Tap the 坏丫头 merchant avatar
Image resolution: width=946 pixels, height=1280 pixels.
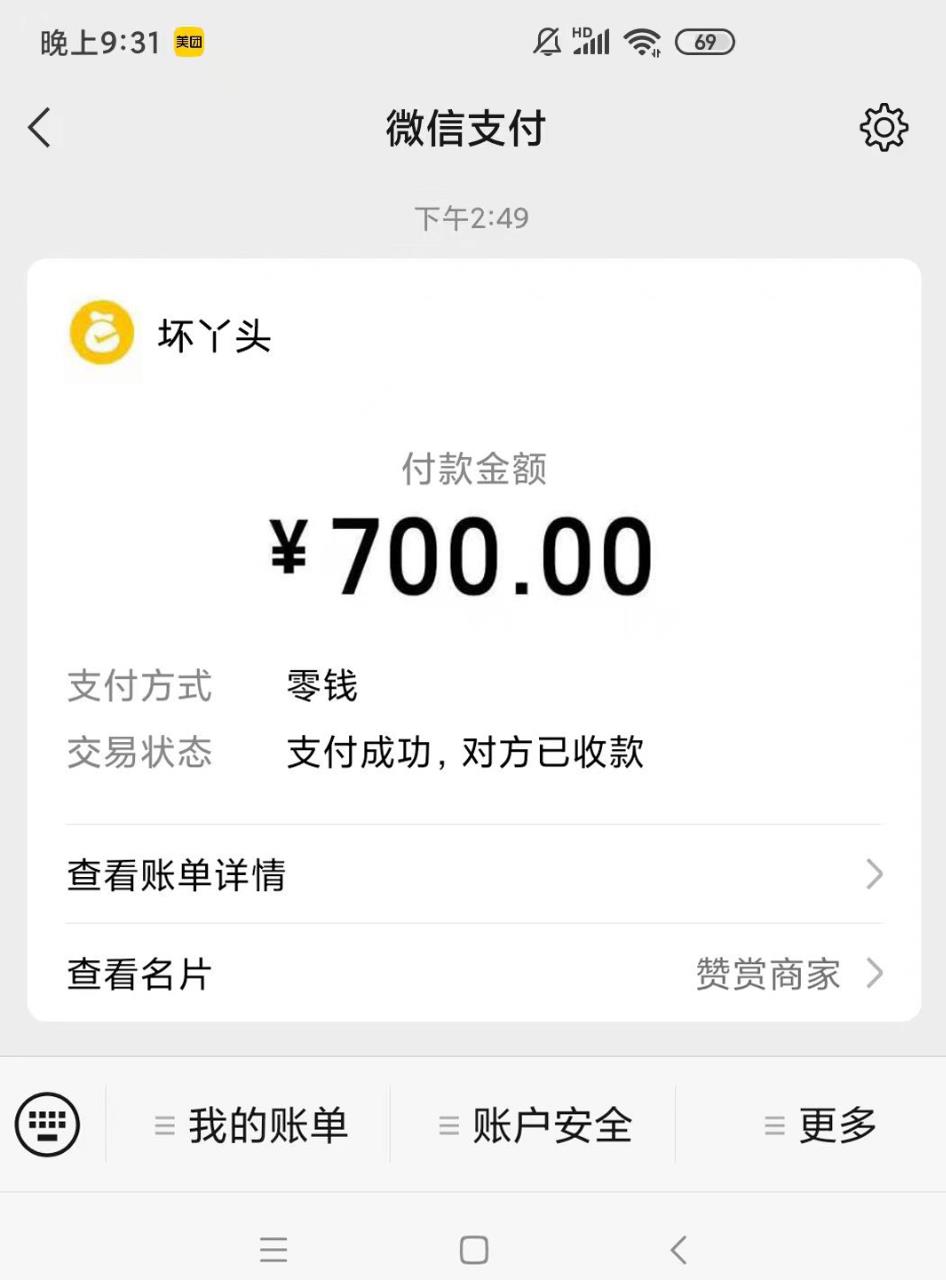point(102,334)
